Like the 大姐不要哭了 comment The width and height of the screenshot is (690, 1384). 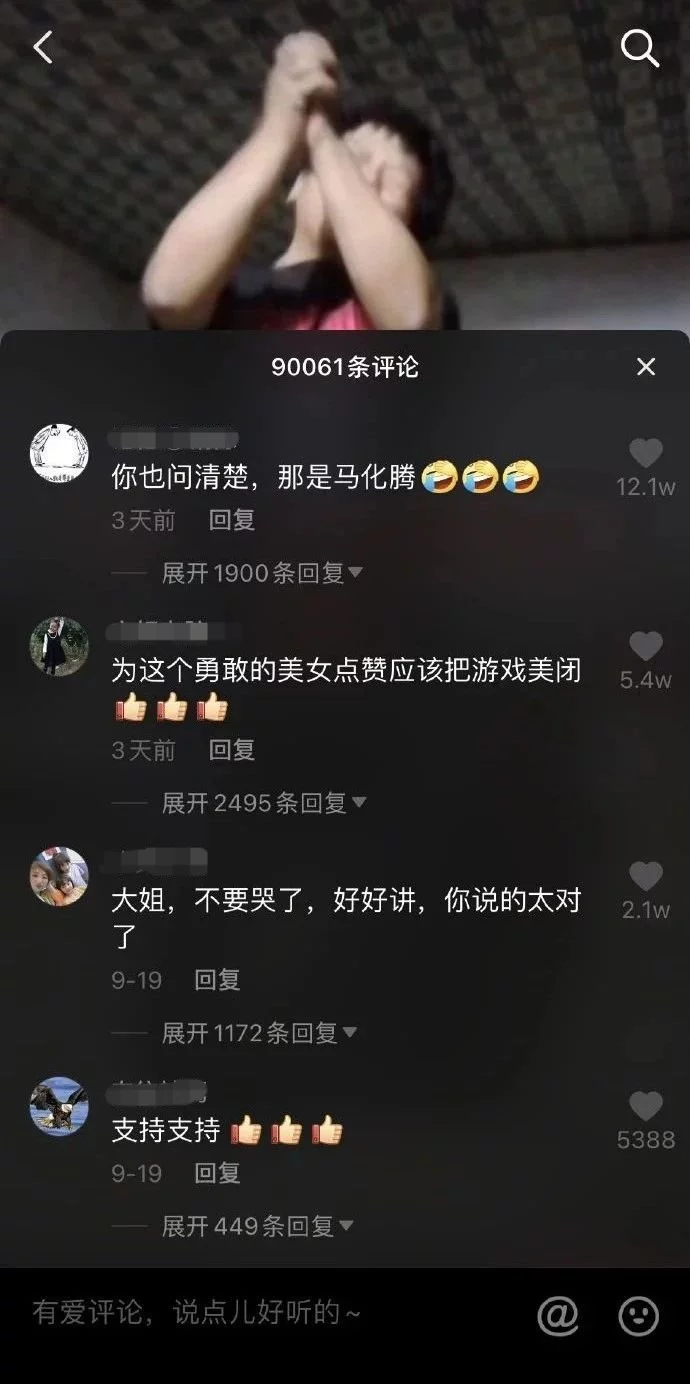tap(646, 877)
